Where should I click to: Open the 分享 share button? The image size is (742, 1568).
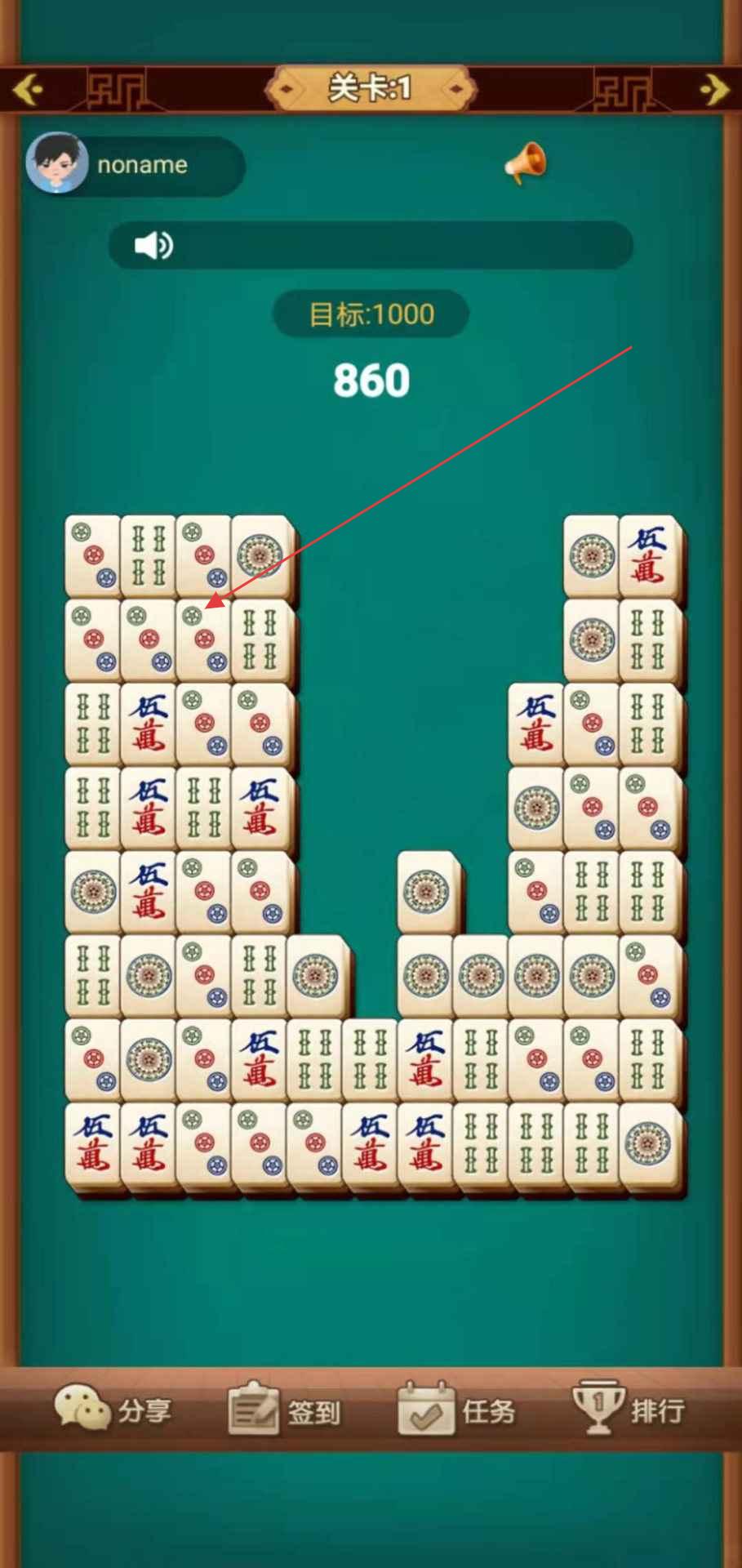pos(113,1410)
